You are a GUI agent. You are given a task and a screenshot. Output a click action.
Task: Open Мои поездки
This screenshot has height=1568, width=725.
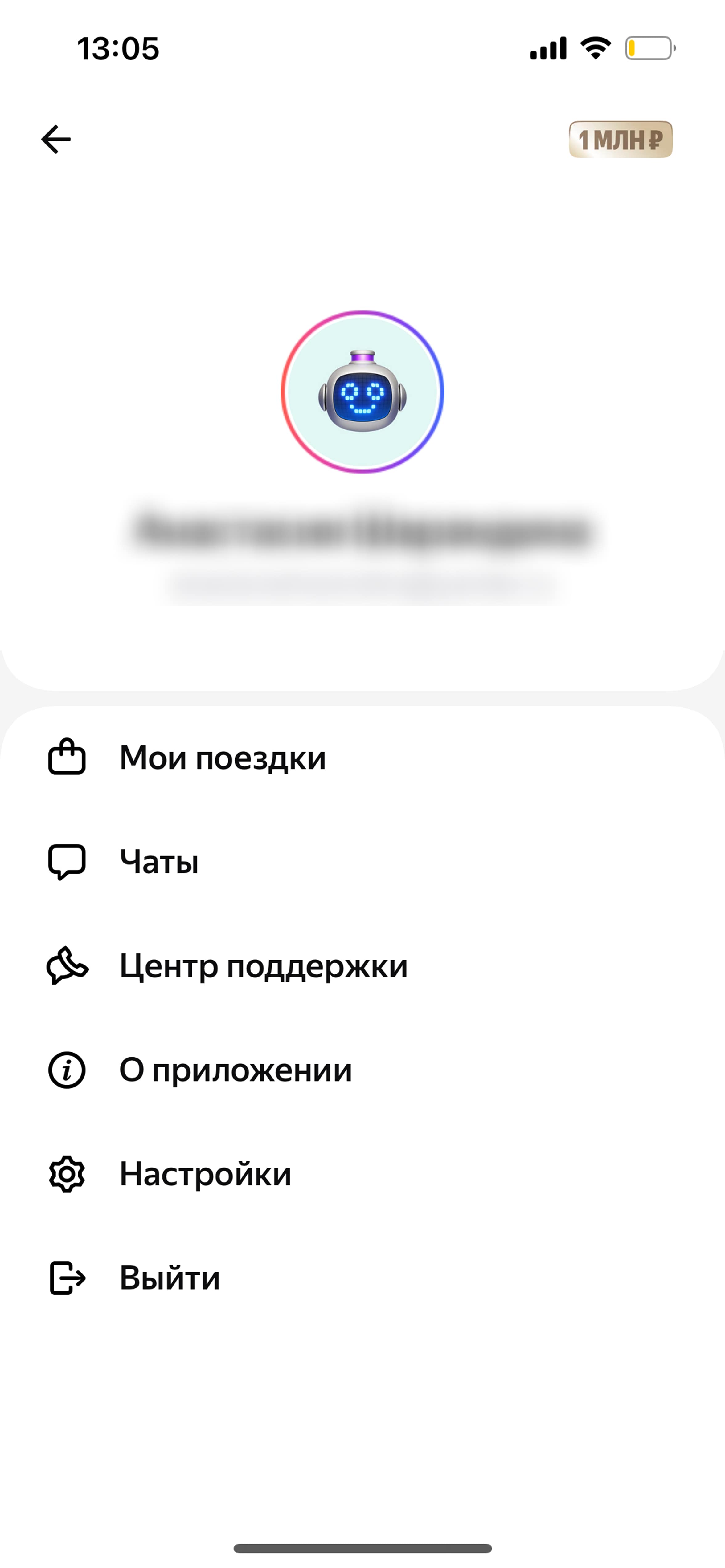(222, 758)
